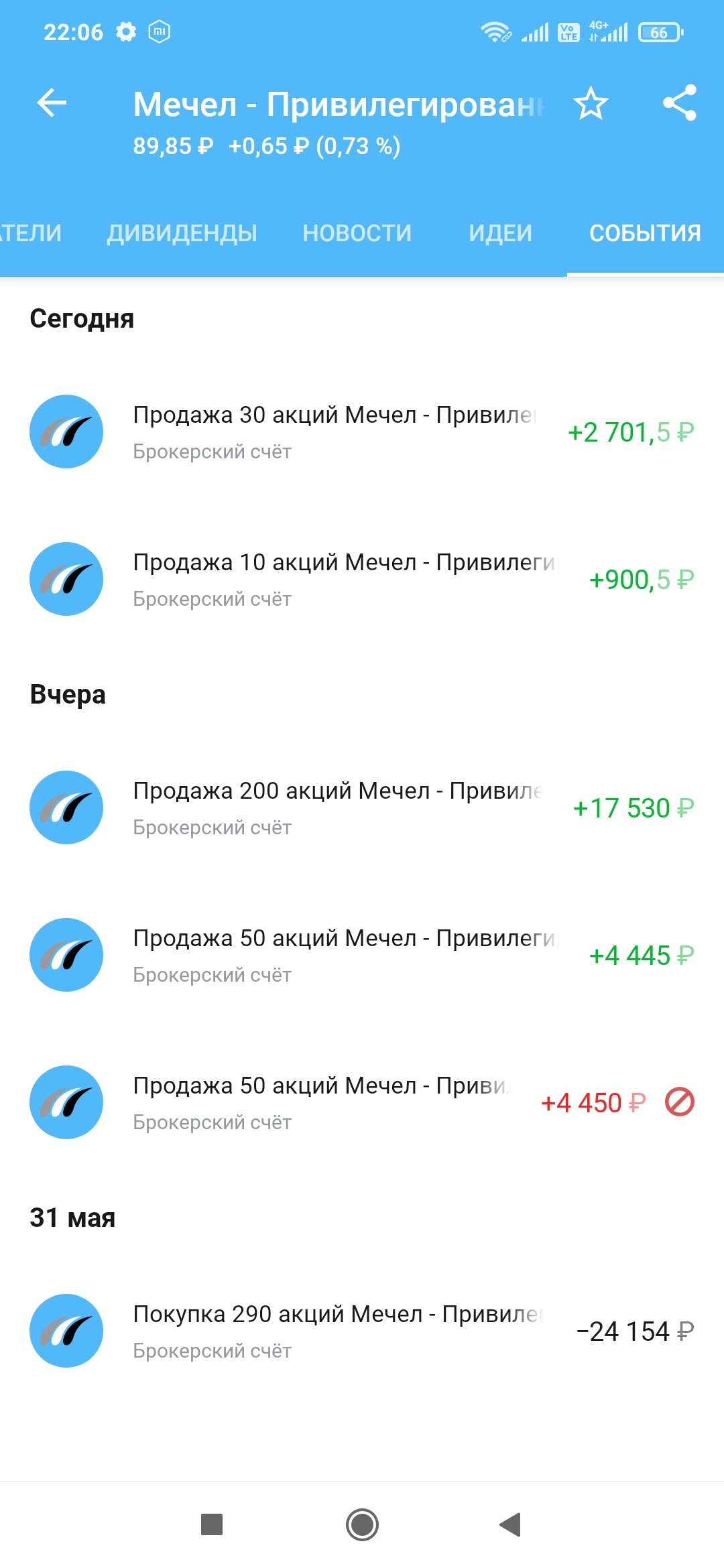
Task: Open the Новости tab
Action: 357,233
